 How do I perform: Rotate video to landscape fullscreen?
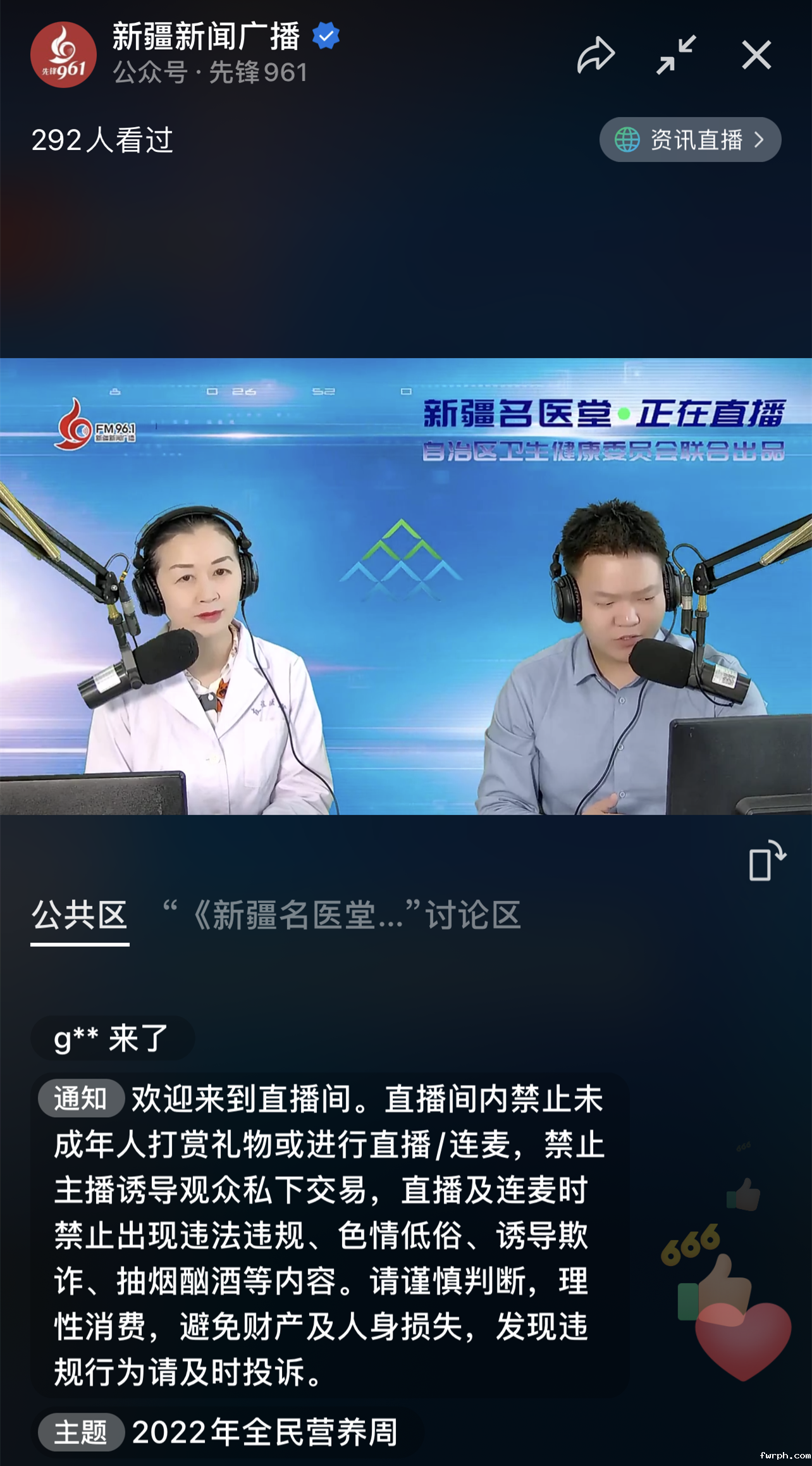point(766,860)
